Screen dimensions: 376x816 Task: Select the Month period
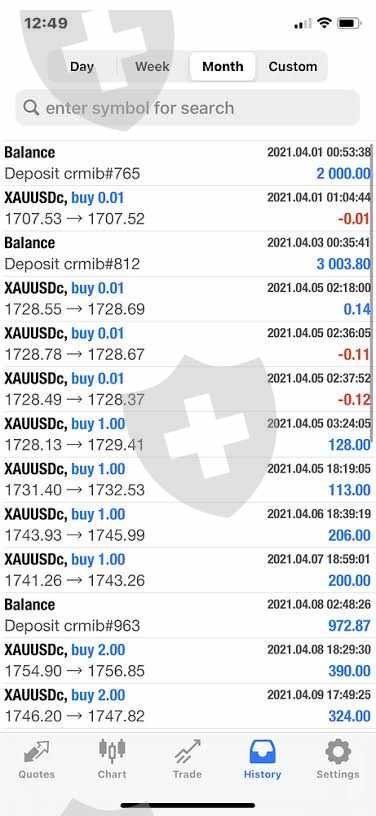point(223,67)
